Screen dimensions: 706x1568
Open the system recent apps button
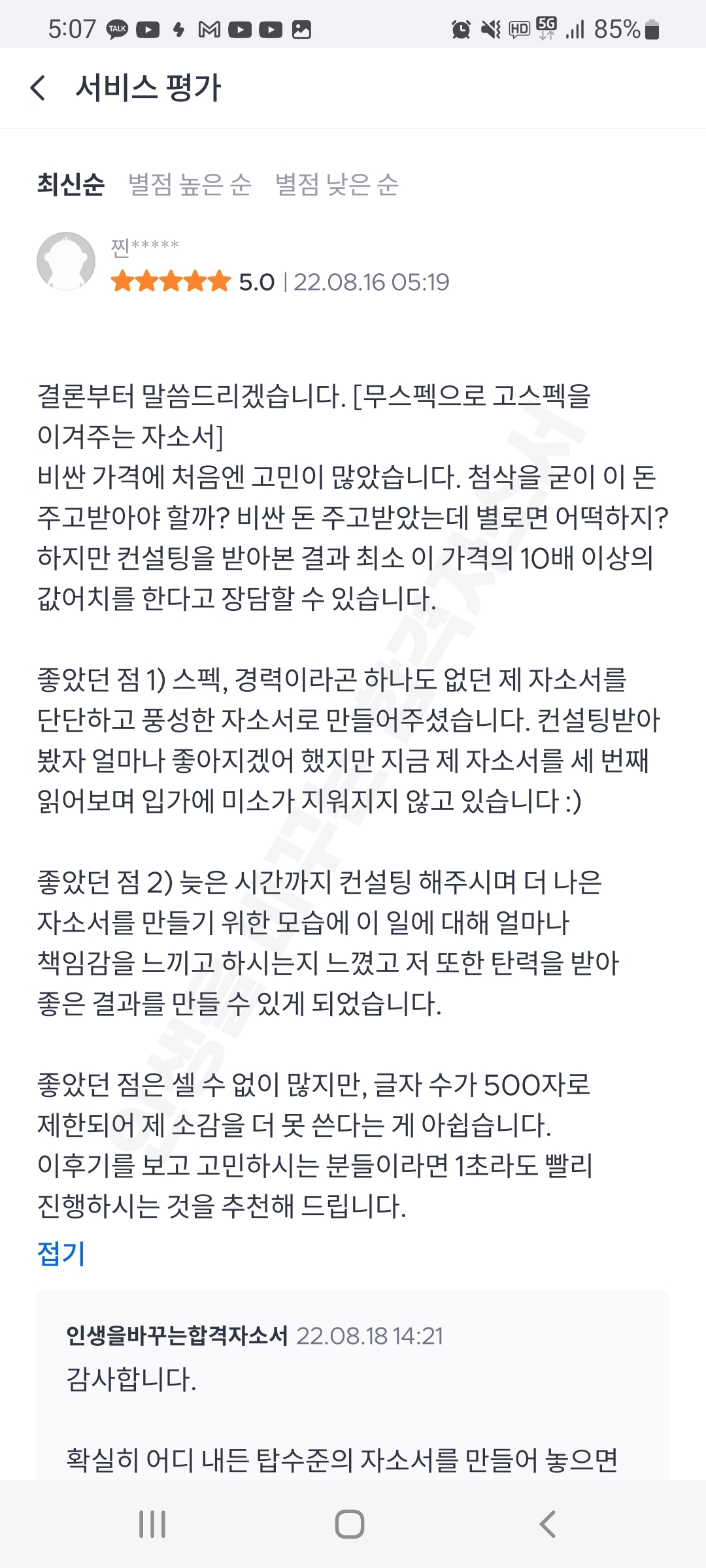click(152, 1524)
